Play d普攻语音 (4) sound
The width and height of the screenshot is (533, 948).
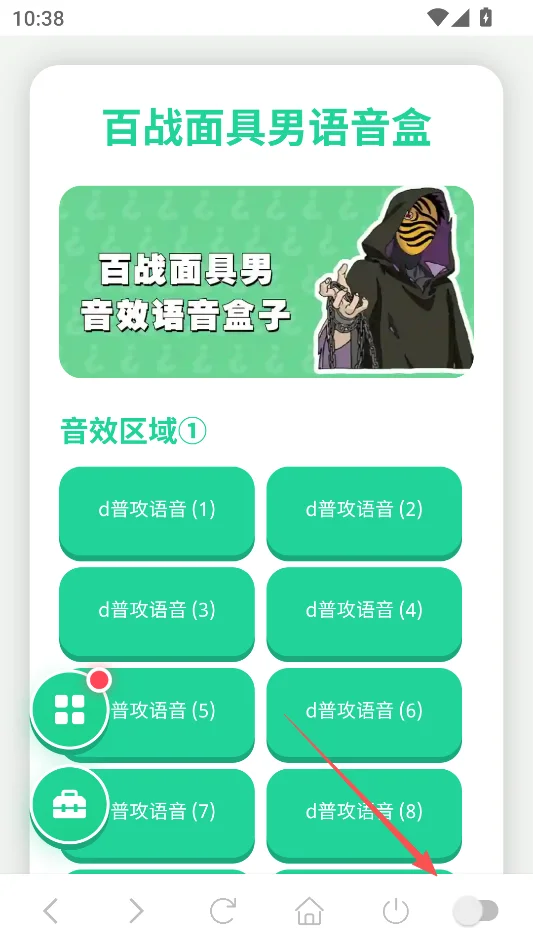click(364, 611)
